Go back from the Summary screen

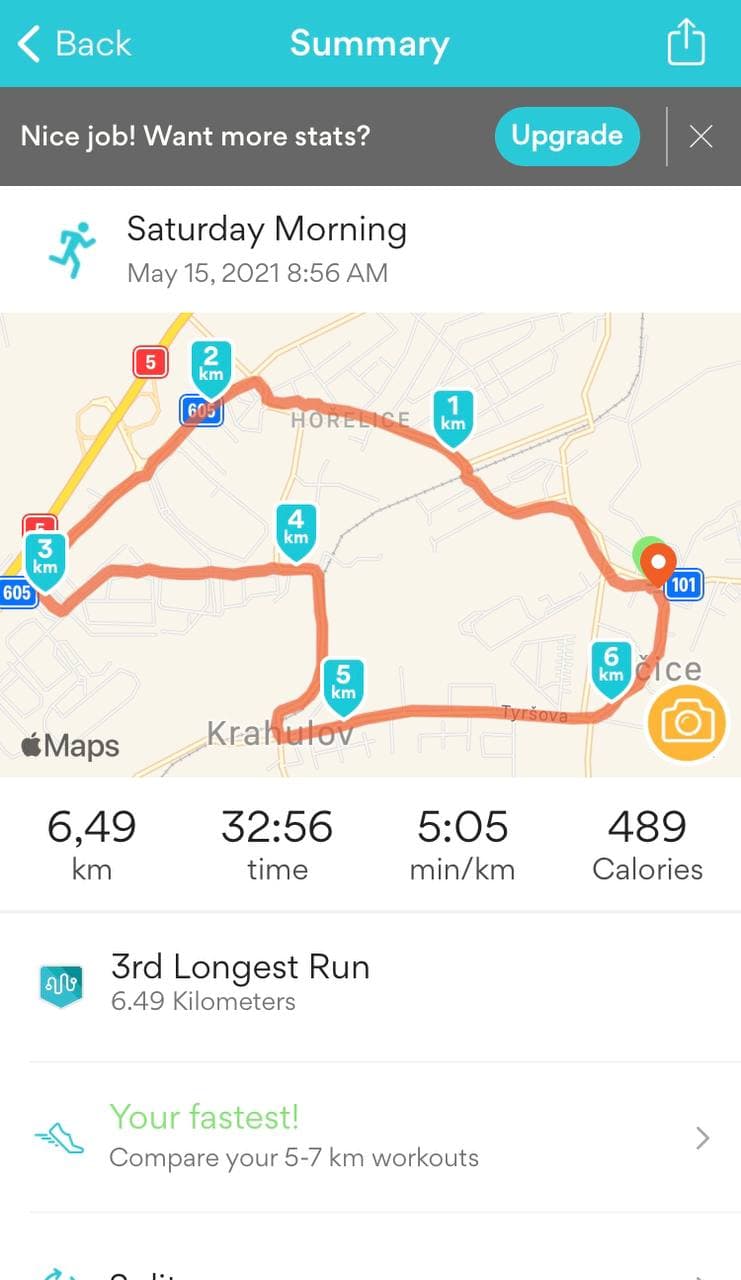[x=74, y=44]
